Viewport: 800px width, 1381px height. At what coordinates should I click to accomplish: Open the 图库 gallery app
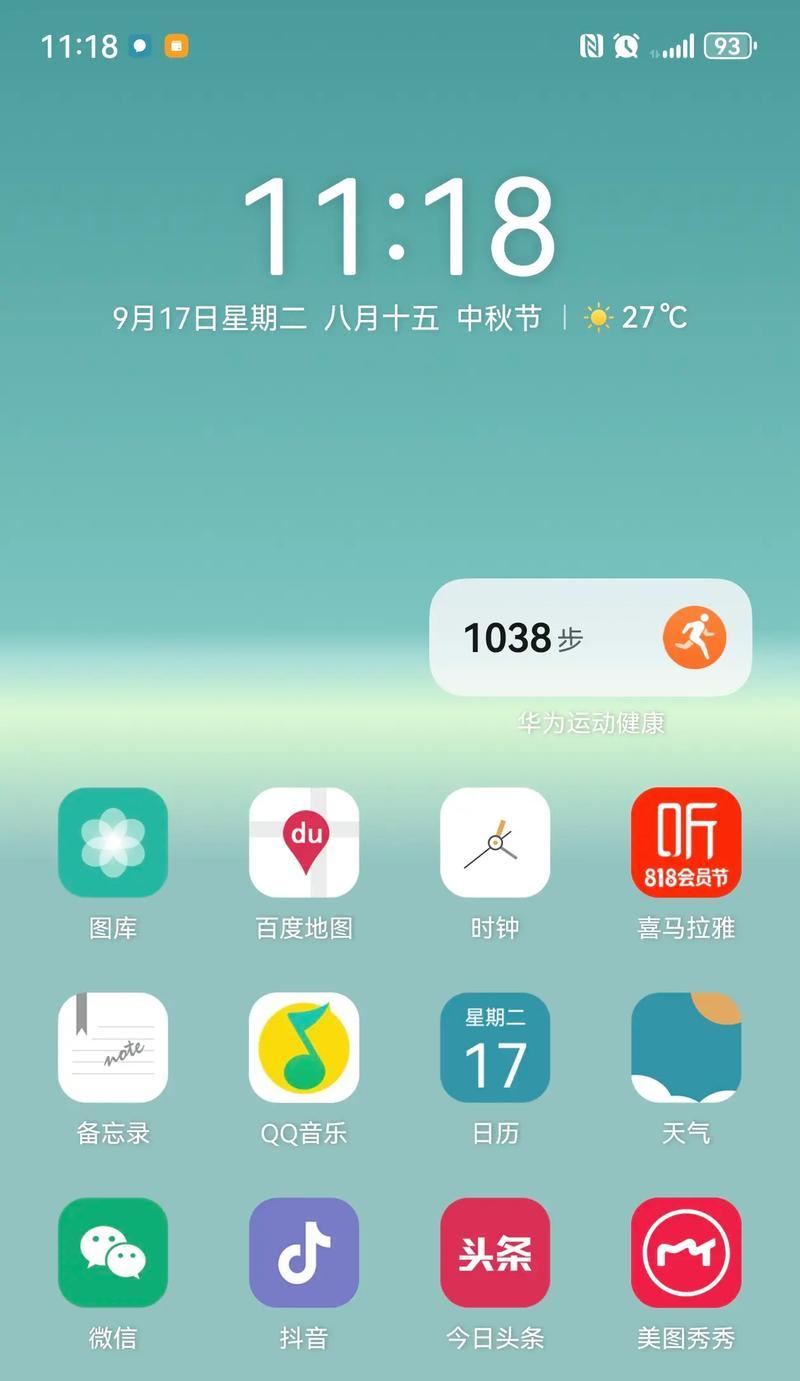point(113,842)
